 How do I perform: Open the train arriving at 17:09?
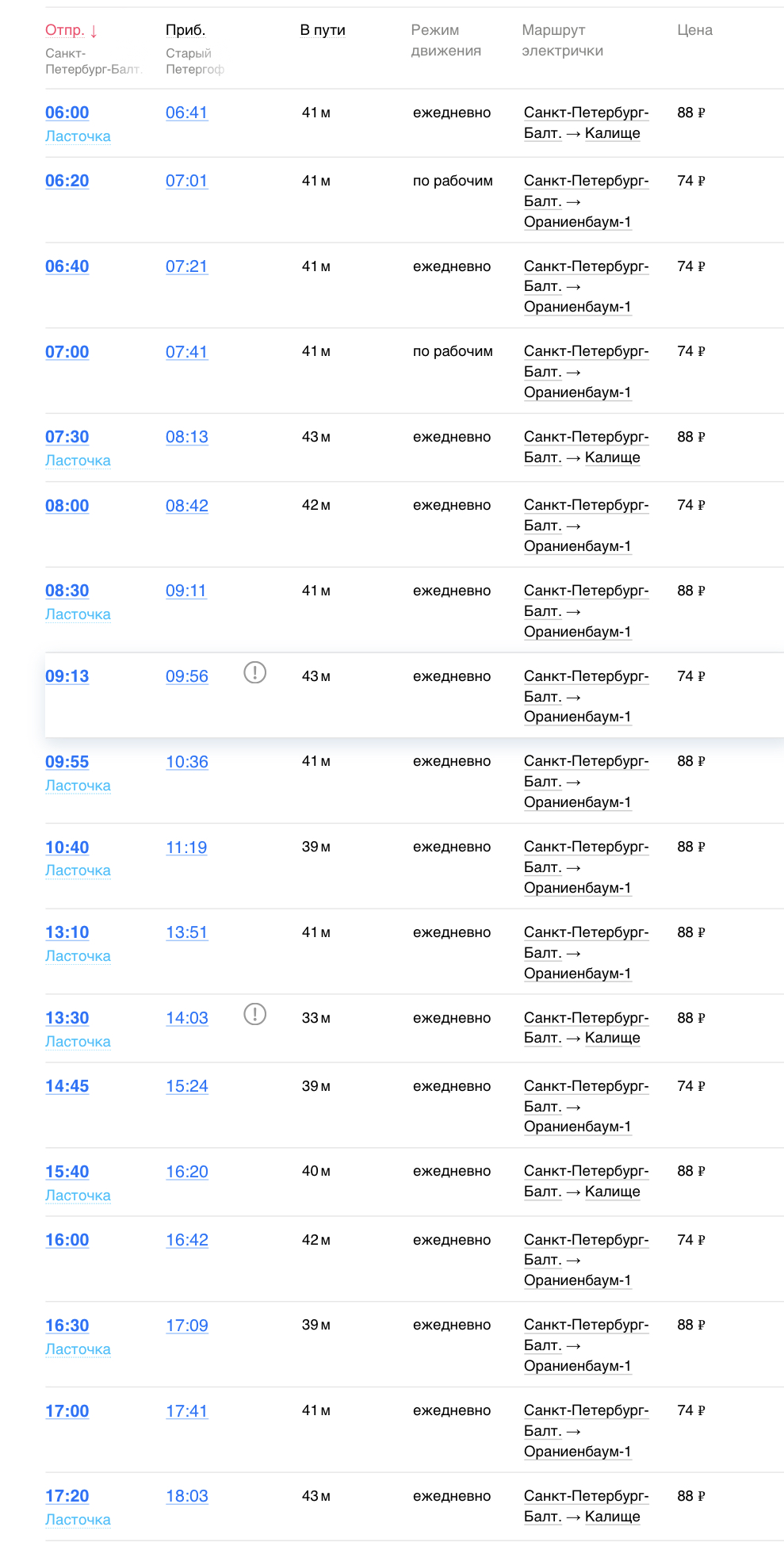click(186, 1326)
